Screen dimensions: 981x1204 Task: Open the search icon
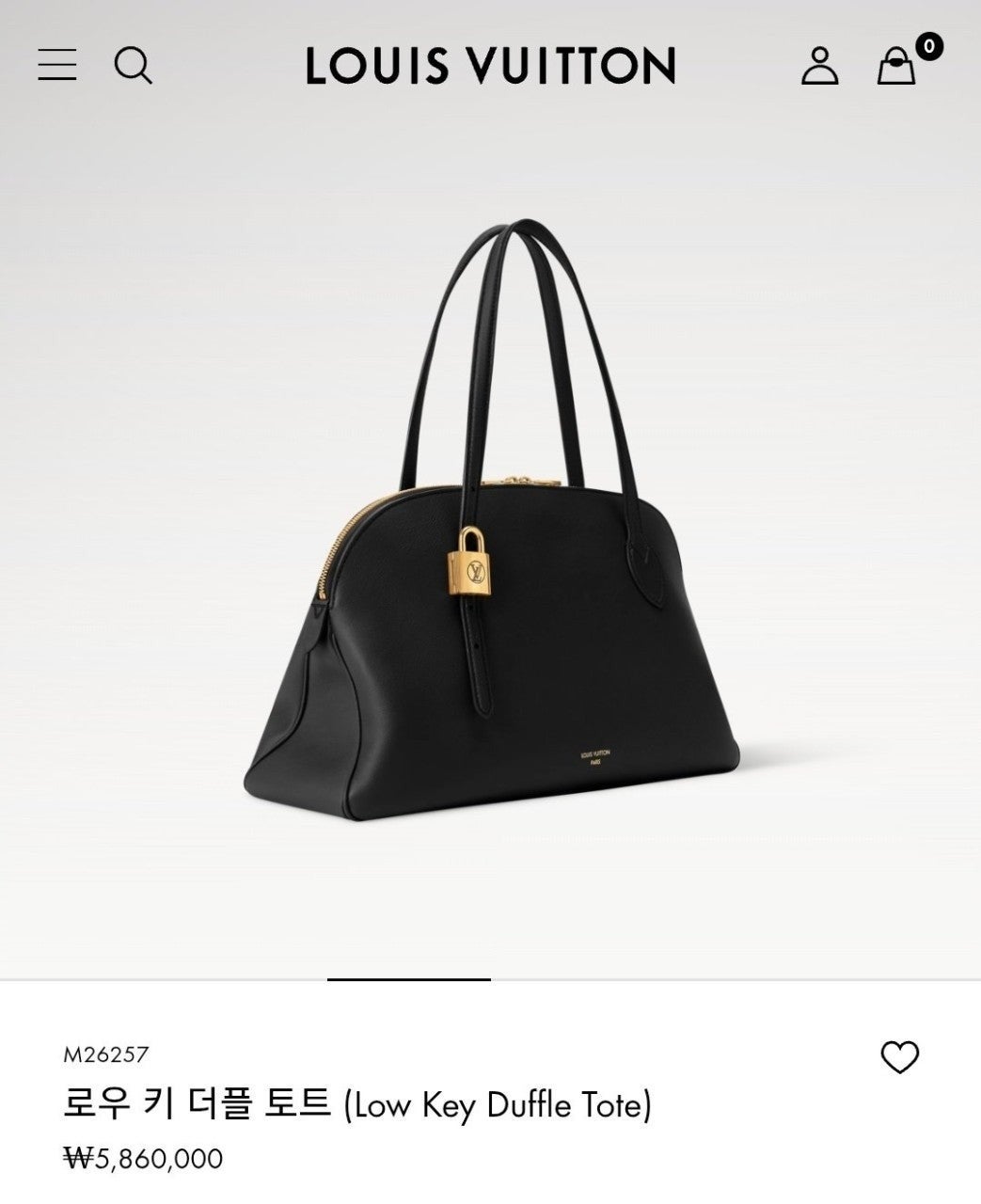click(133, 66)
